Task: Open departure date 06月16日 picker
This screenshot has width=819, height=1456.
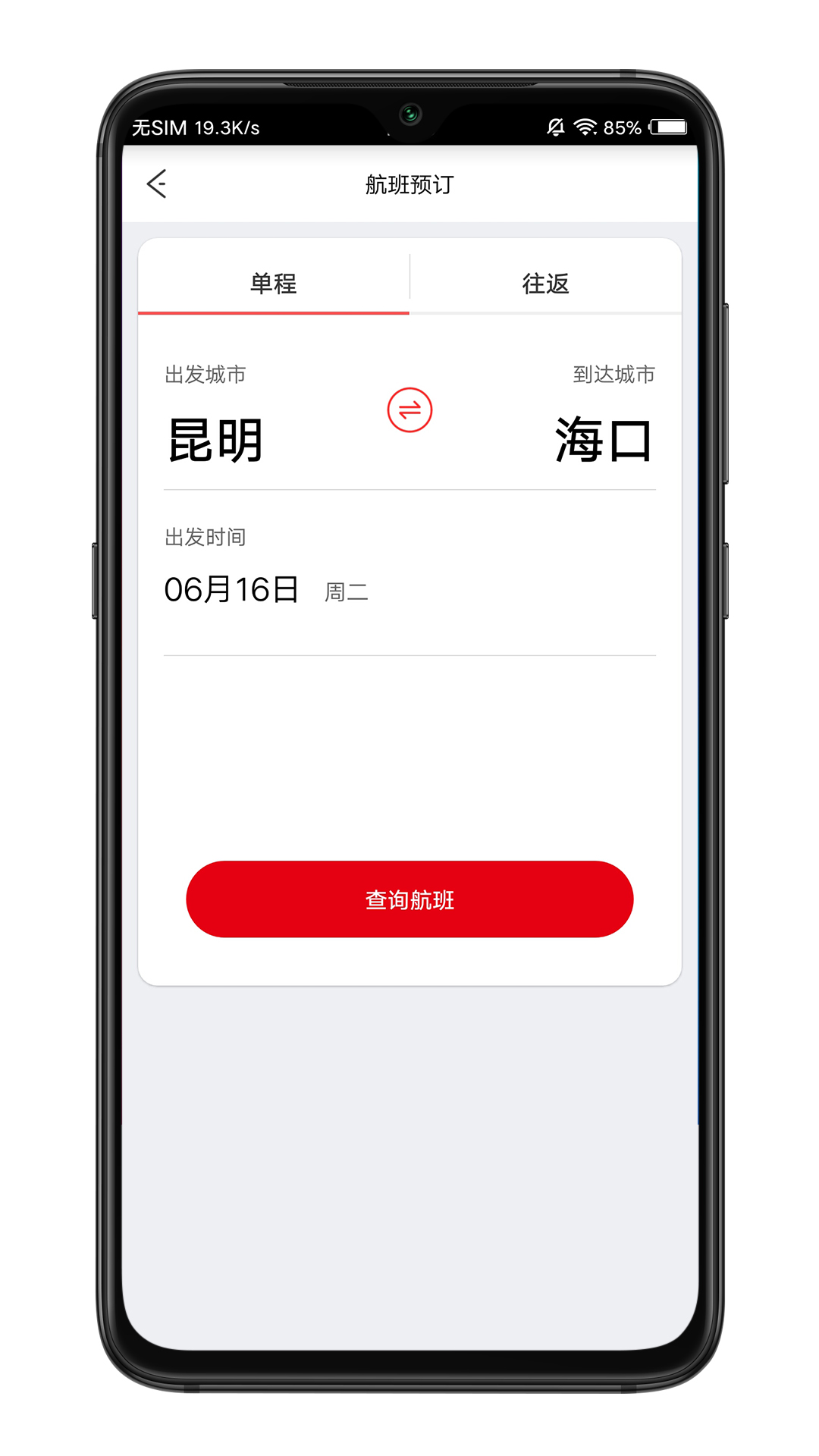Action: click(x=232, y=590)
